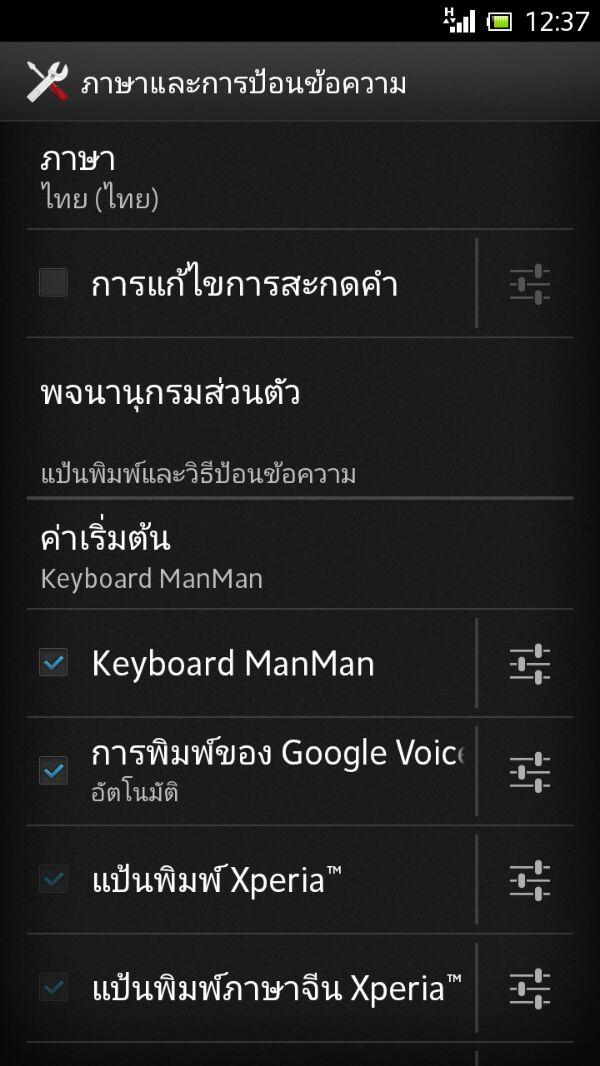Open แป้นพิมพ์ Xperia keyboard settings icon
Viewport: 600px width, 1066px height.
coord(529,880)
